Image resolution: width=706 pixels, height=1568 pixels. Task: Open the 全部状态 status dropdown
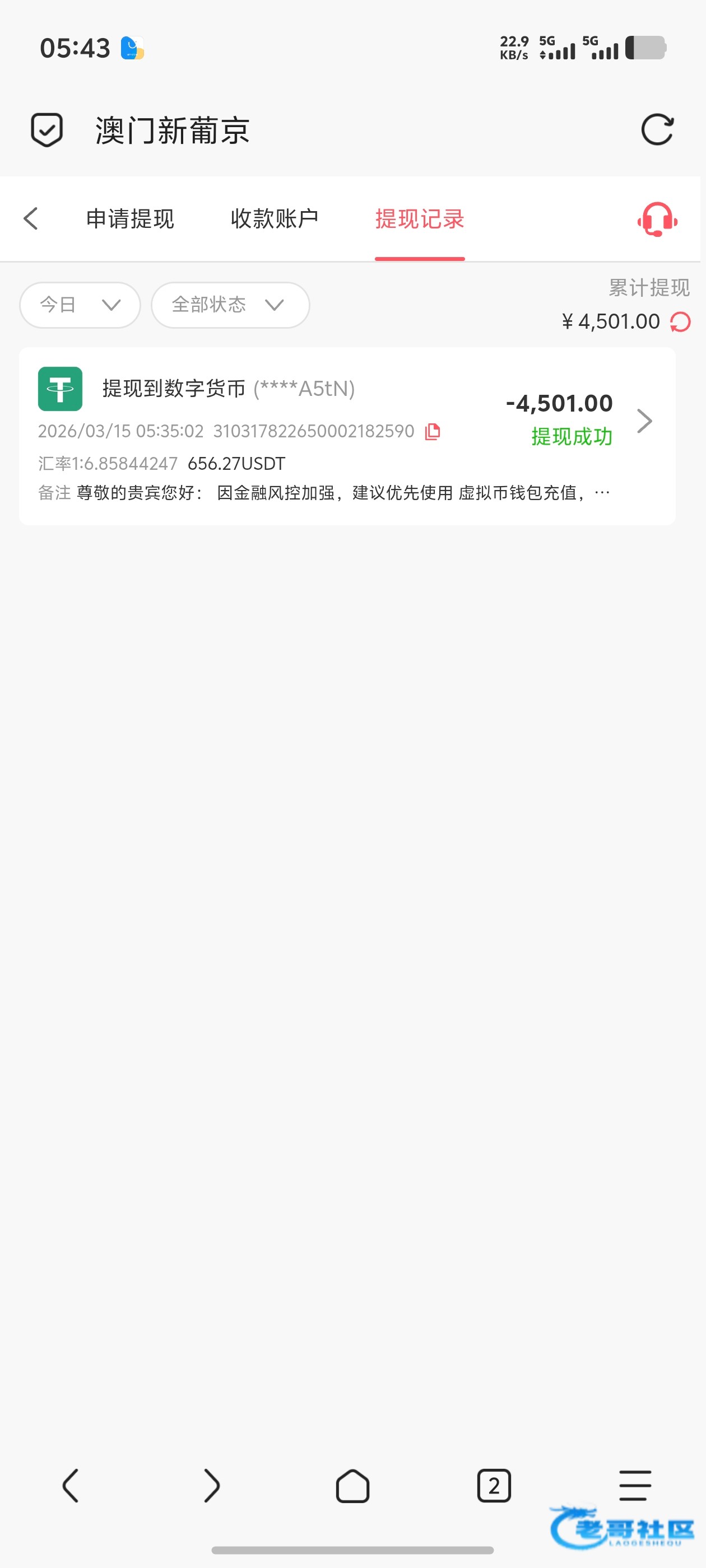tap(230, 304)
